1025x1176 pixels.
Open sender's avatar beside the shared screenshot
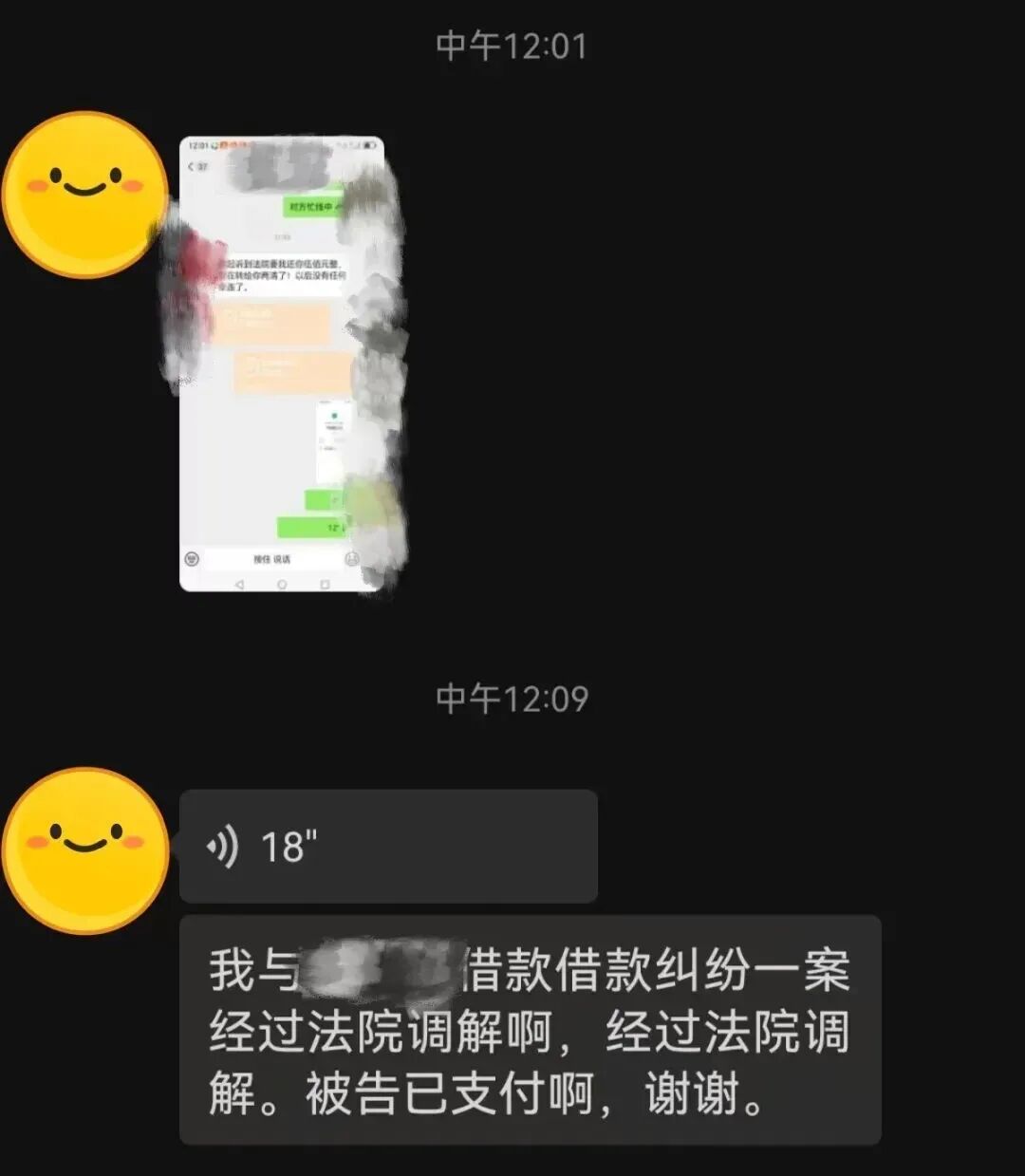click(85, 195)
